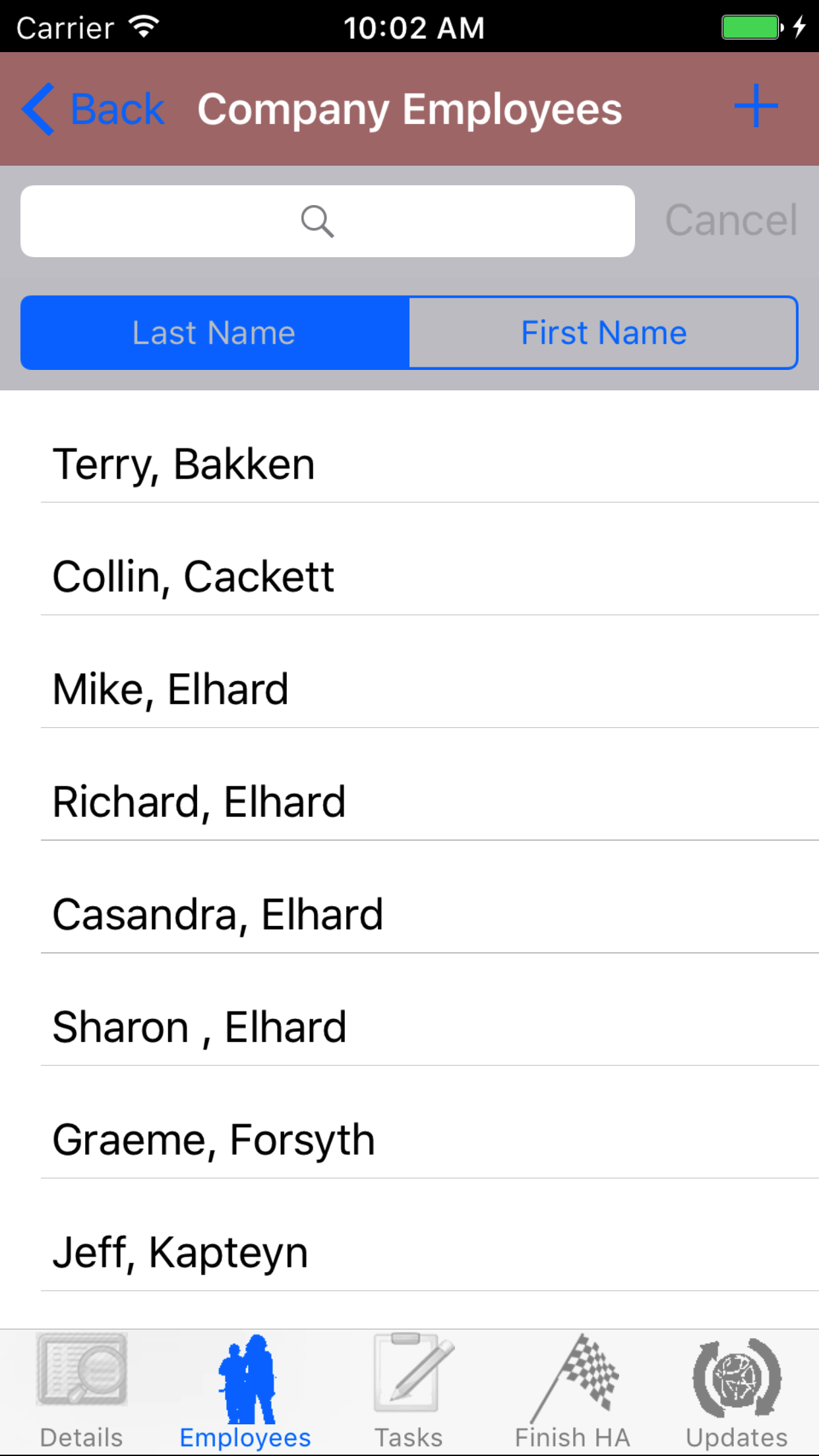Image resolution: width=819 pixels, height=1456 pixels.
Task: Open the Employees tab
Action: (x=245, y=1391)
